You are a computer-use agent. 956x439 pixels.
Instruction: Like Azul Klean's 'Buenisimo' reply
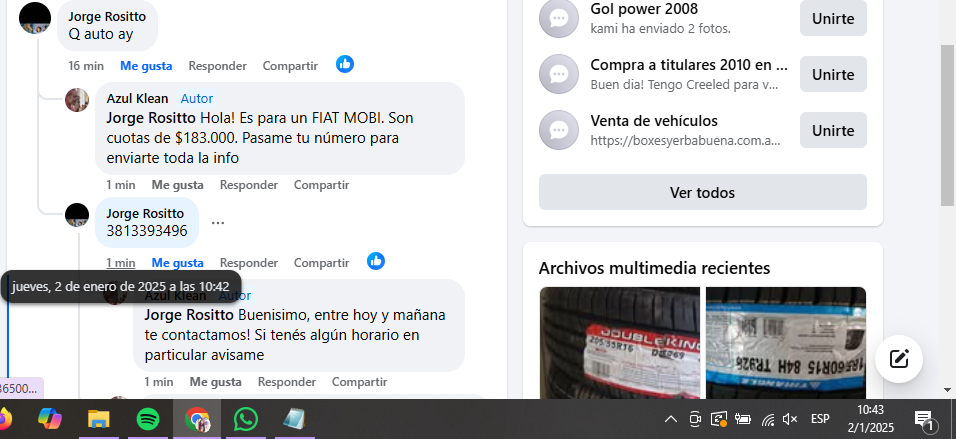(x=215, y=382)
